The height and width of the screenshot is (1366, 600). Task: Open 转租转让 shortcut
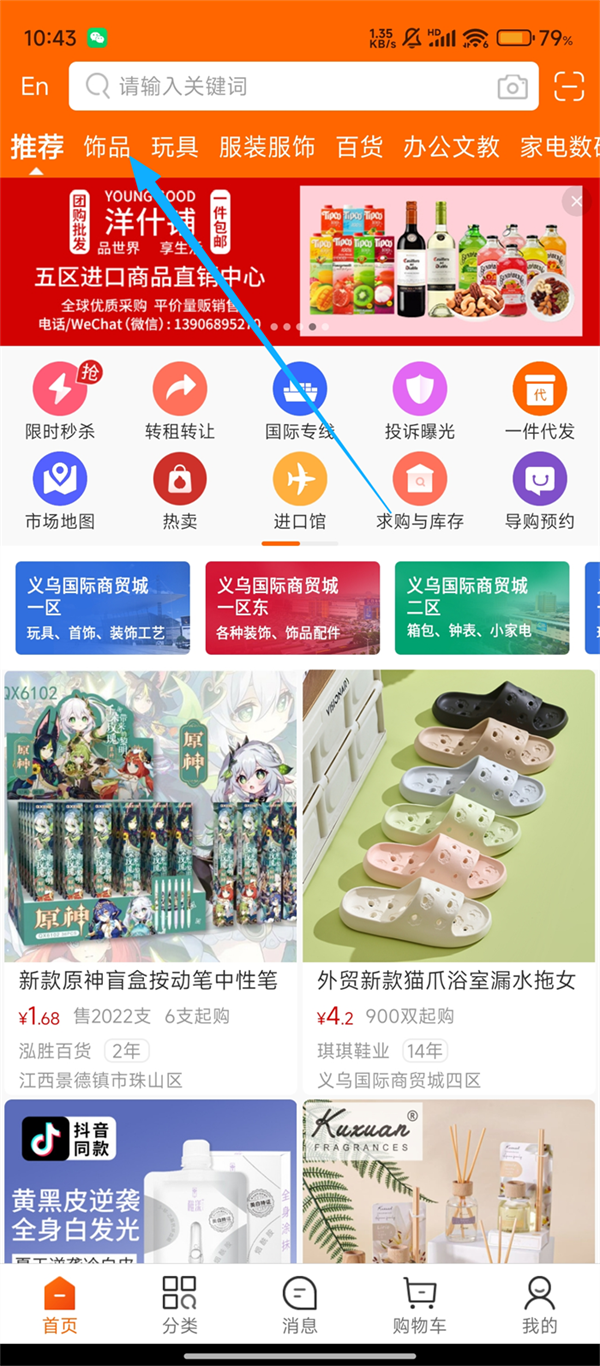[x=180, y=401]
